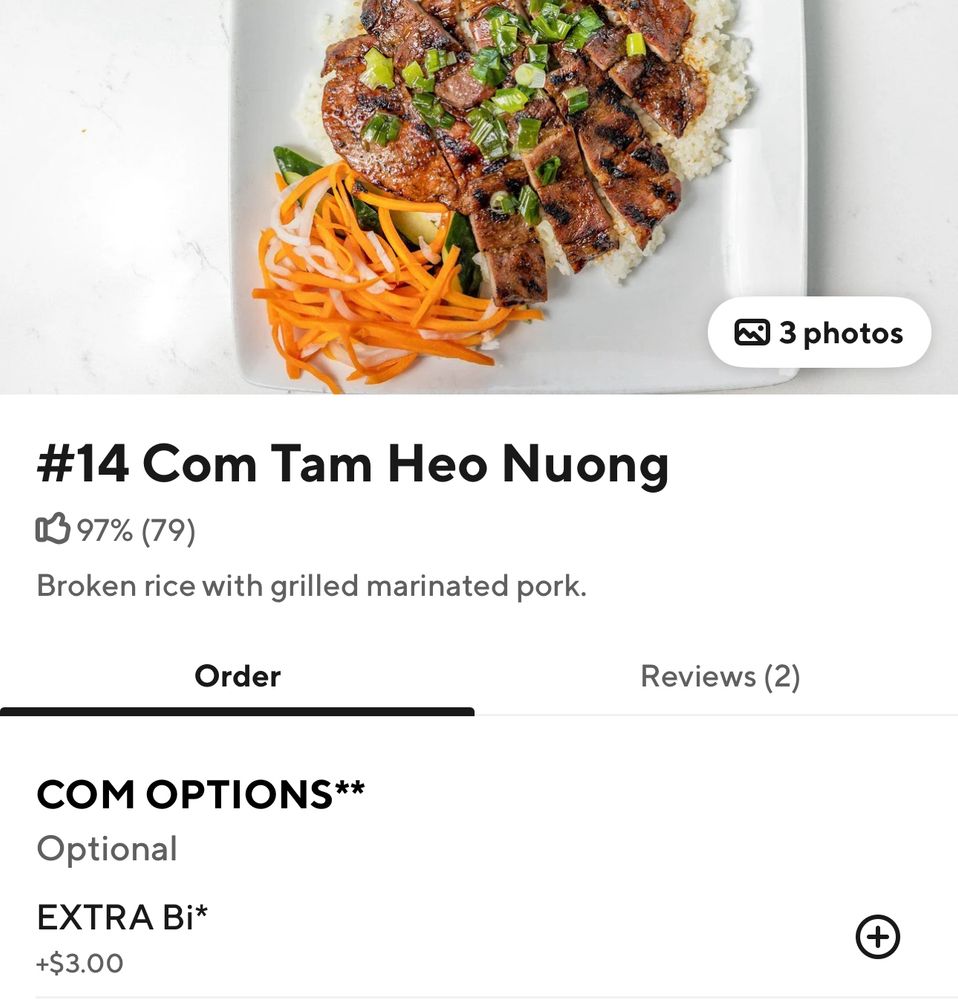Screen dimensions: 958x1000
Task: Click the title #14 Com Tam Heo Nuong
Action: 352,462
